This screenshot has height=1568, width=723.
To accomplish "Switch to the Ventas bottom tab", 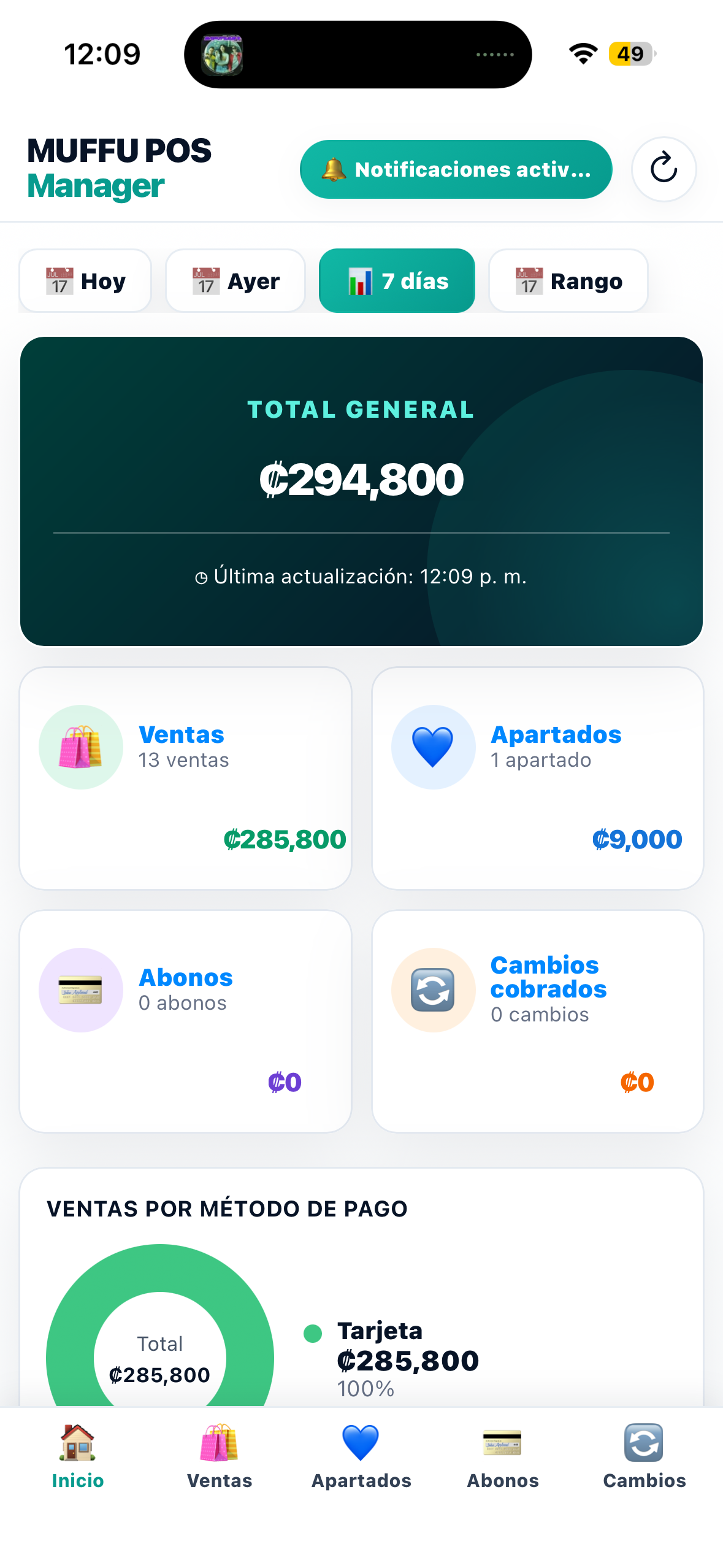I will pos(220,1456).
